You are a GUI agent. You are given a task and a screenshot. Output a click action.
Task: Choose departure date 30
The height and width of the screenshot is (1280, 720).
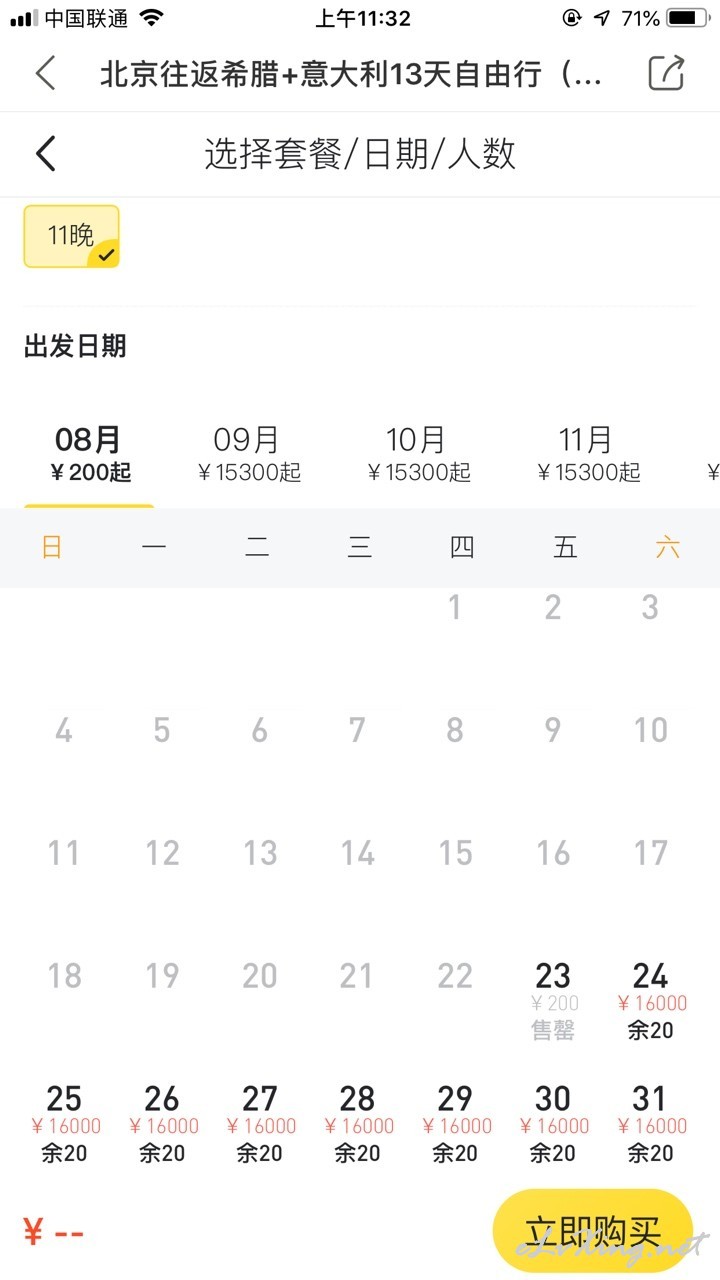553,1125
